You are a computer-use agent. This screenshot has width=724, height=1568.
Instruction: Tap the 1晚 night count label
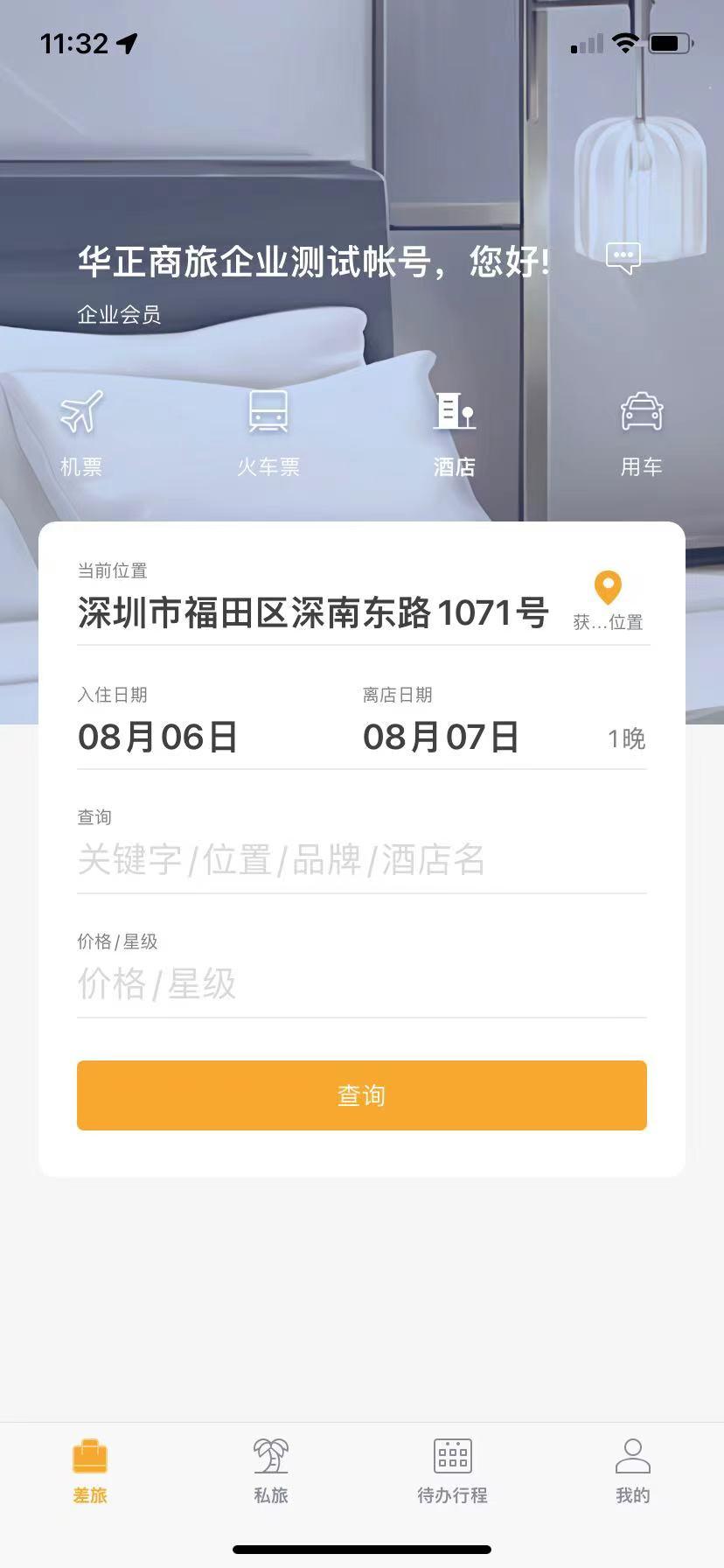pyautogui.click(x=626, y=739)
